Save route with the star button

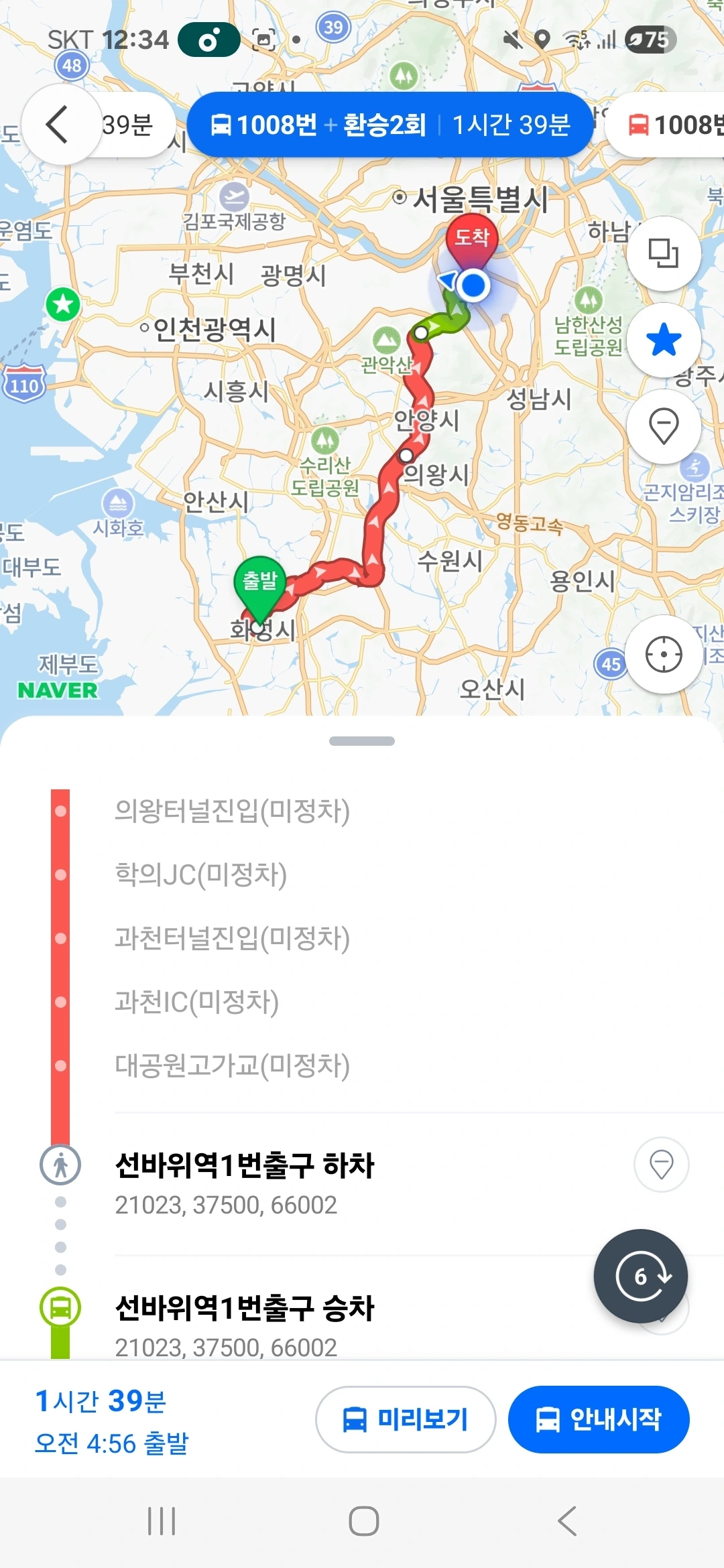pyautogui.click(x=663, y=340)
